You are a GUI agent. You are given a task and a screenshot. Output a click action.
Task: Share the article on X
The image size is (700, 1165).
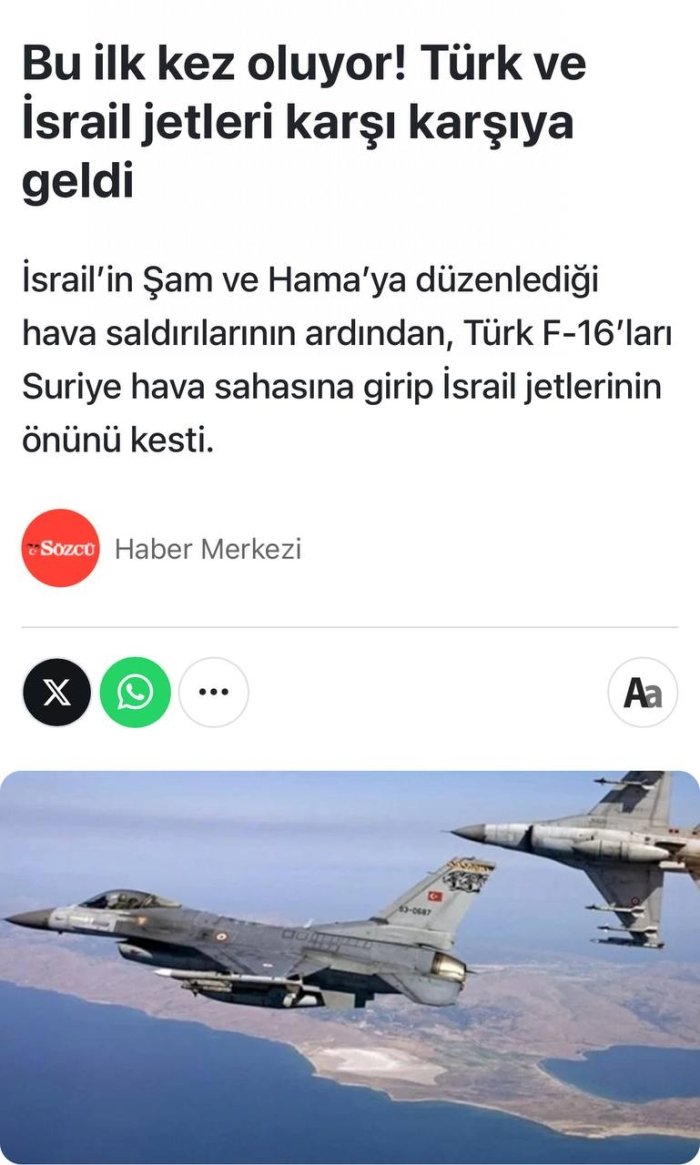pyautogui.click(x=57, y=692)
